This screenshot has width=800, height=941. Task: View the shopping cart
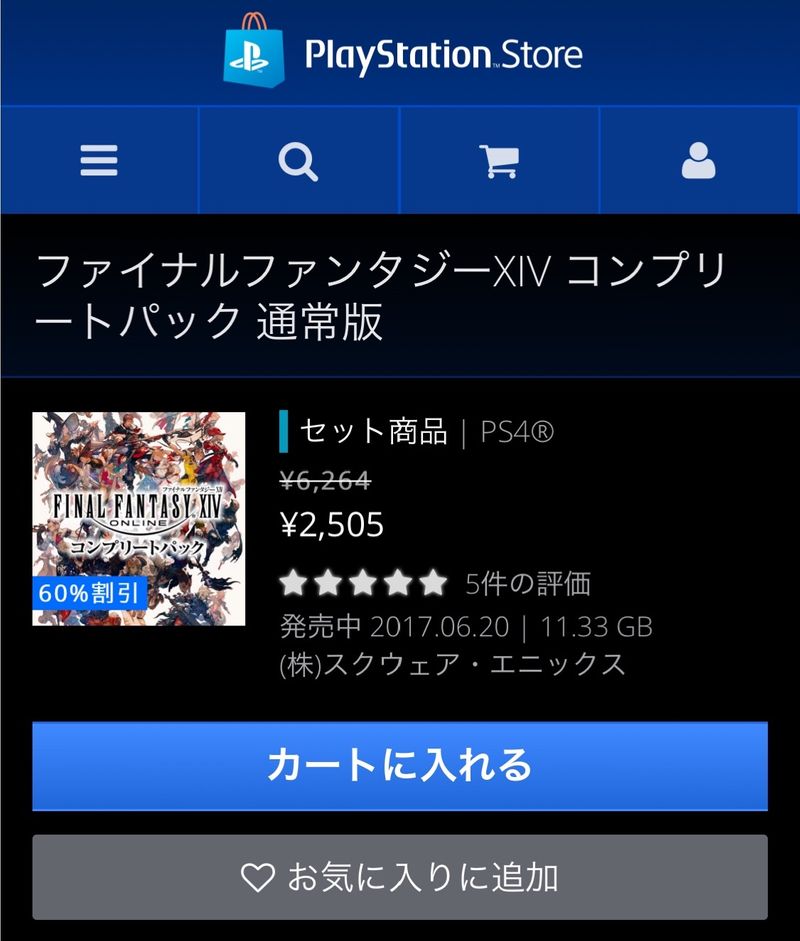(x=499, y=160)
